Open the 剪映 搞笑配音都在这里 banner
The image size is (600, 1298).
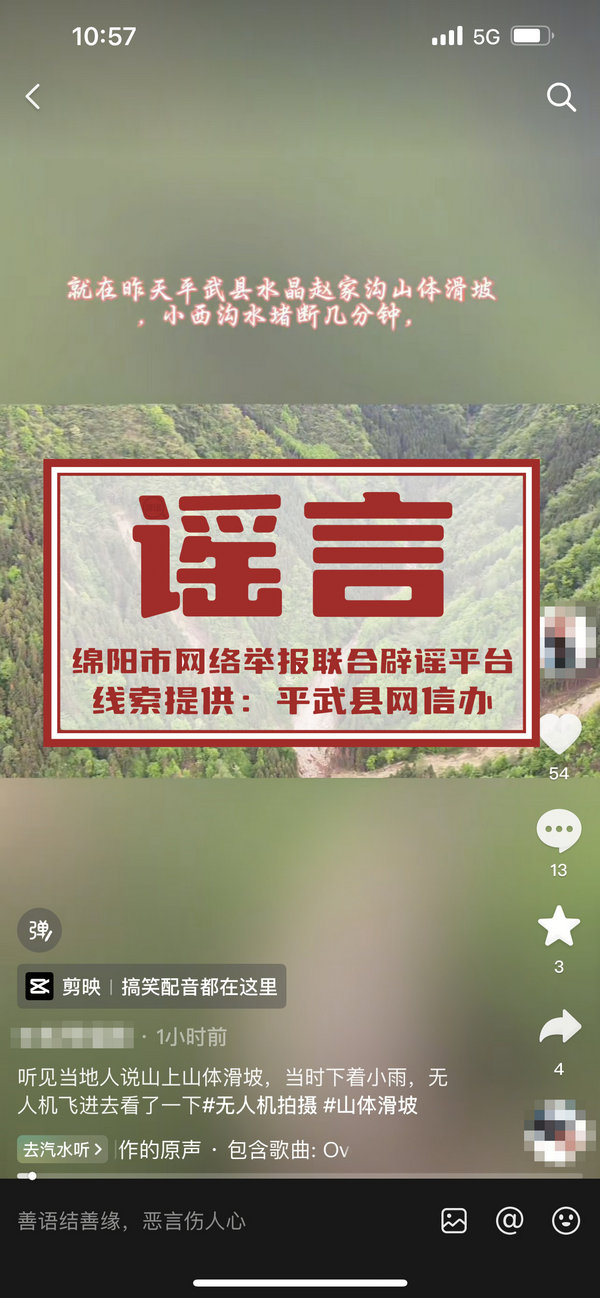coord(152,986)
